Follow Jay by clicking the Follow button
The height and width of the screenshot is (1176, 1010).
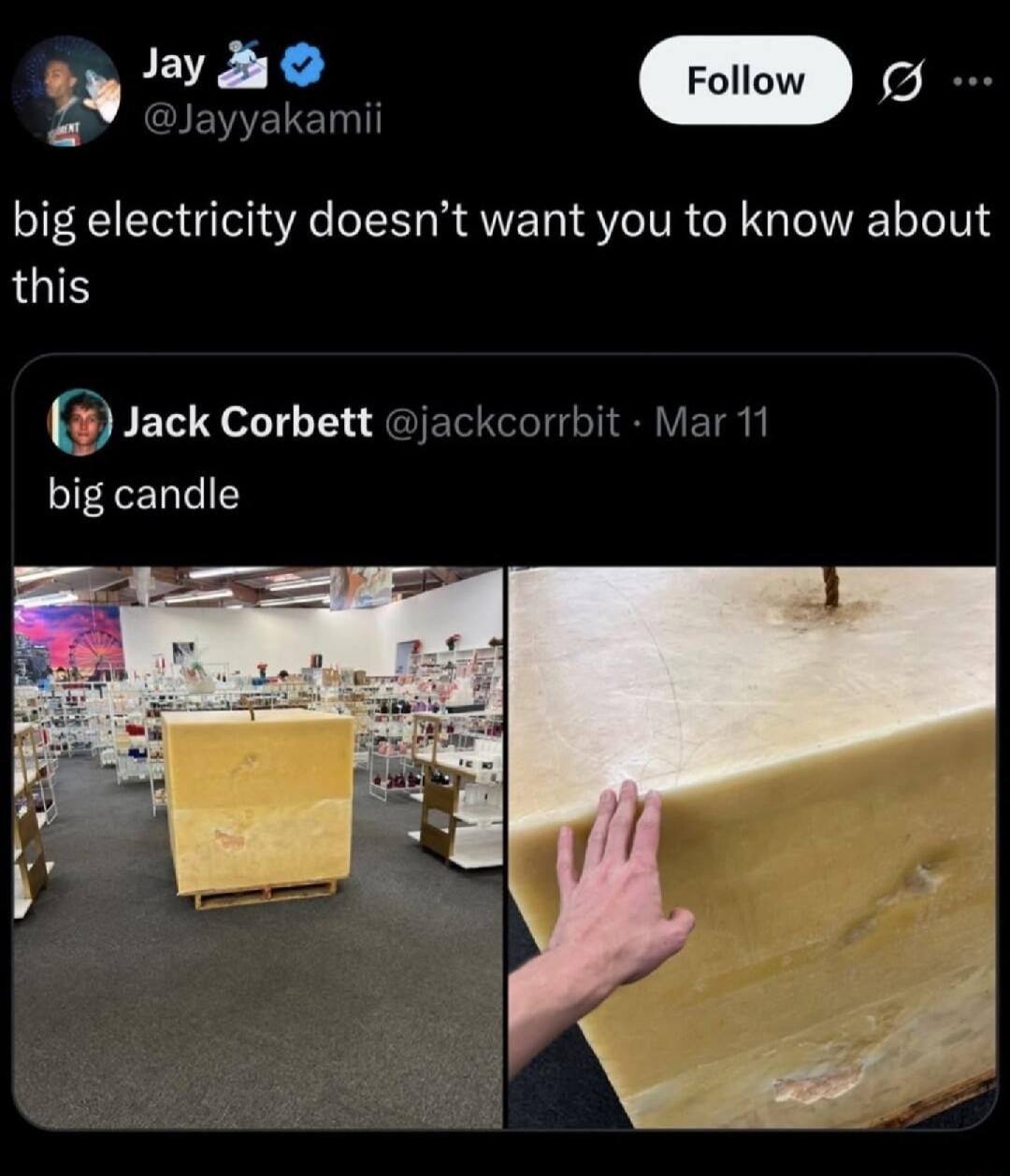click(x=745, y=82)
